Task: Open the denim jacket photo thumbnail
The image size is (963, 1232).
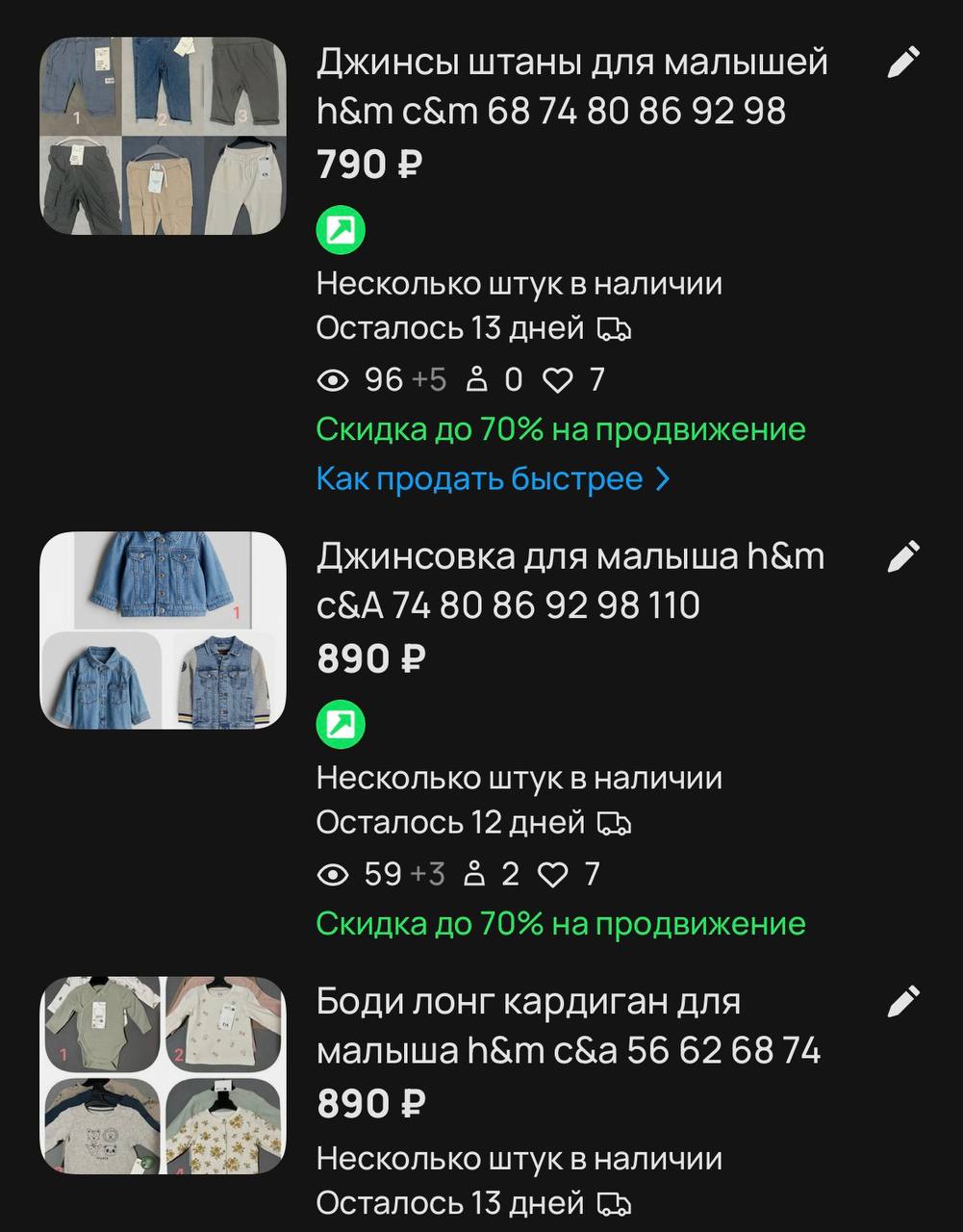Action: [x=164, y=631]
